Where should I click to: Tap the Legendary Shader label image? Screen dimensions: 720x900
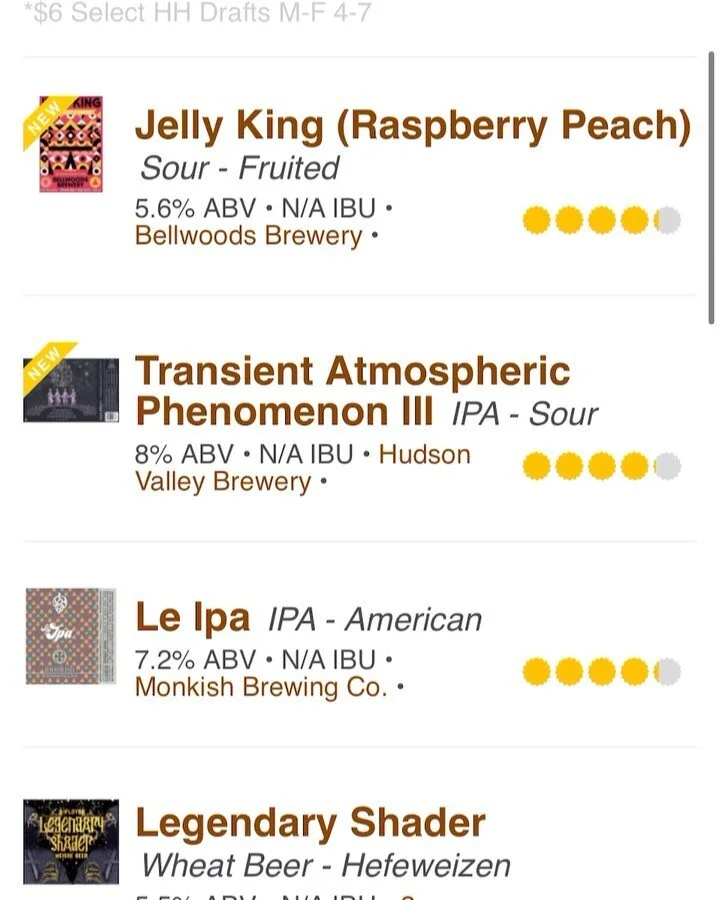pos(71,841)
